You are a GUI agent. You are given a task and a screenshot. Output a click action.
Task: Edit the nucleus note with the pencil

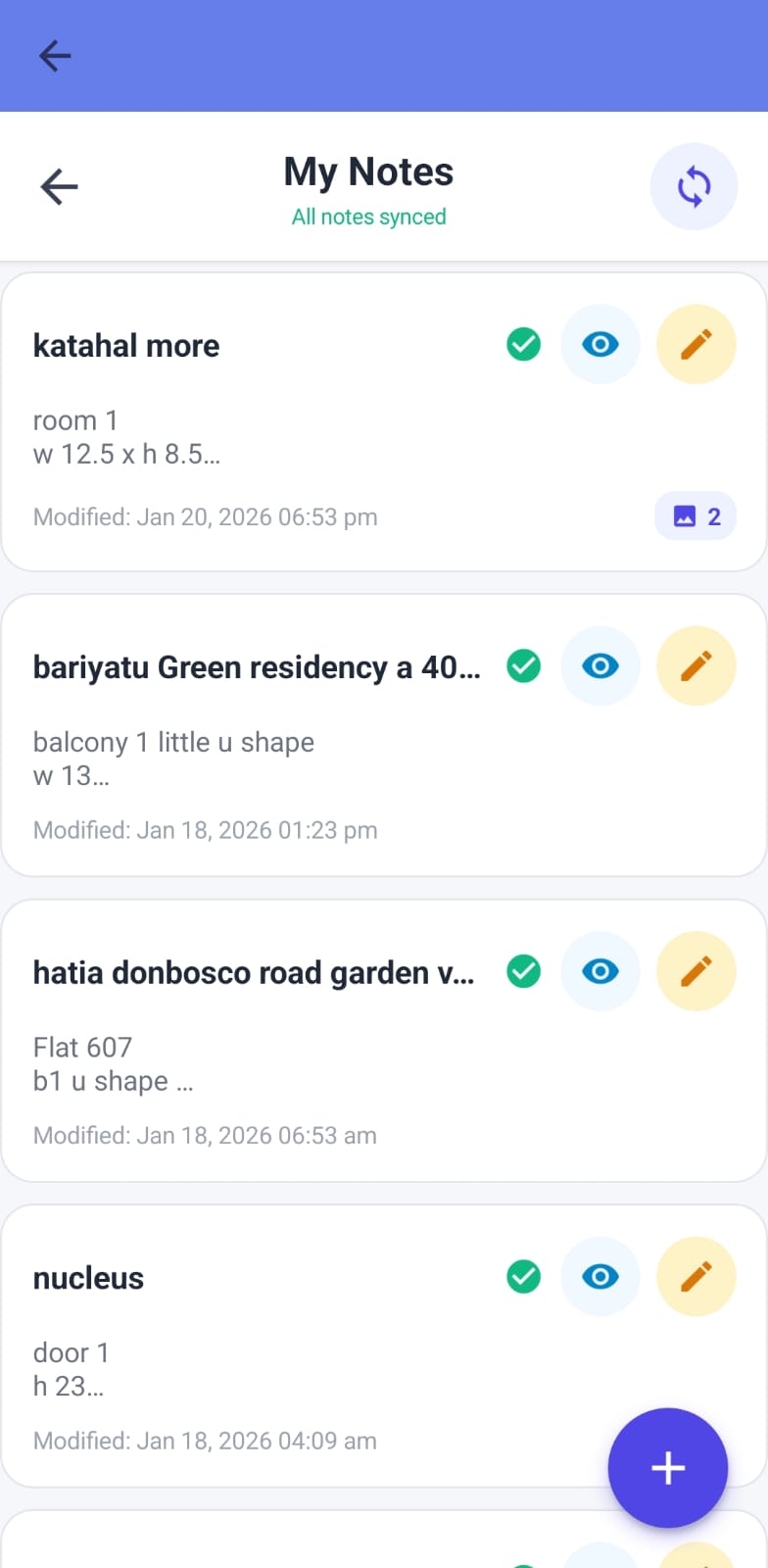coord(696,1277)
